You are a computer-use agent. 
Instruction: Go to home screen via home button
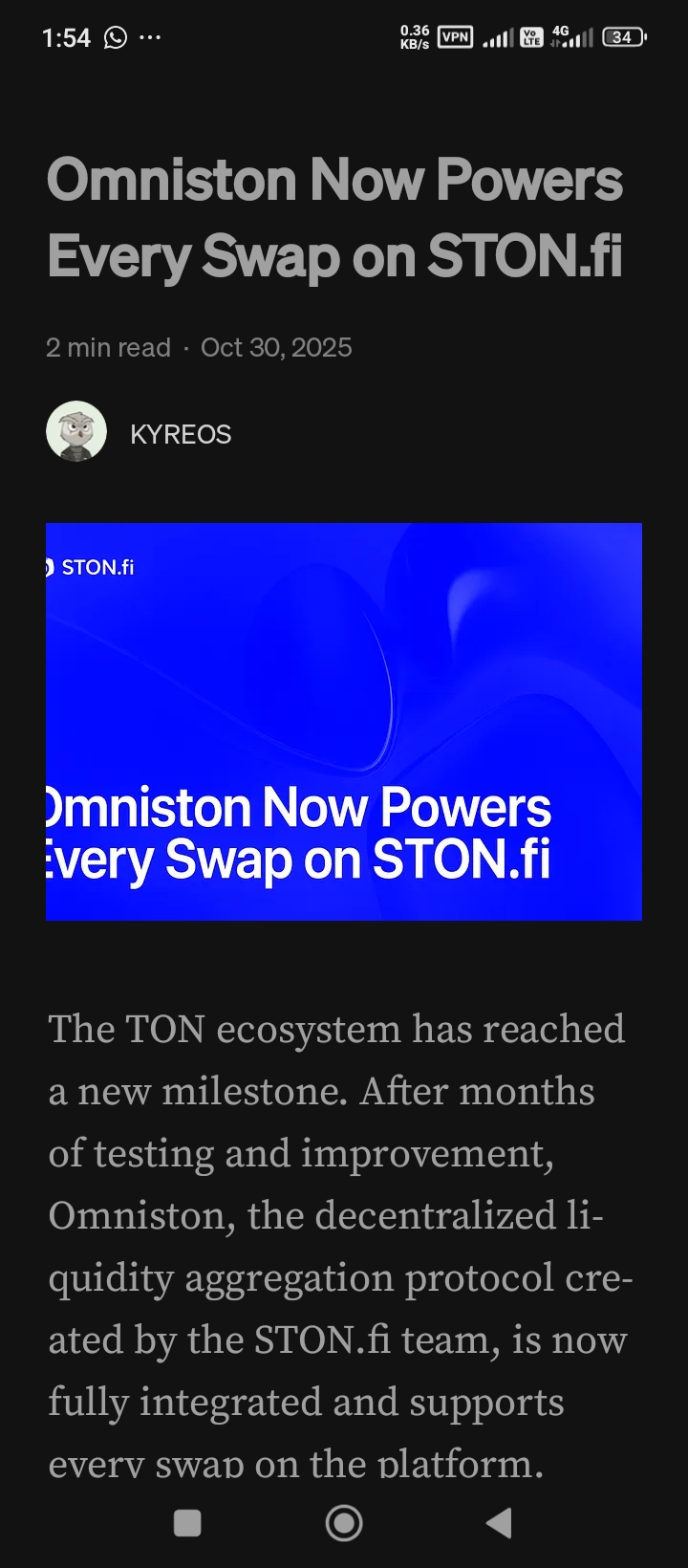tap(344, 1522)
